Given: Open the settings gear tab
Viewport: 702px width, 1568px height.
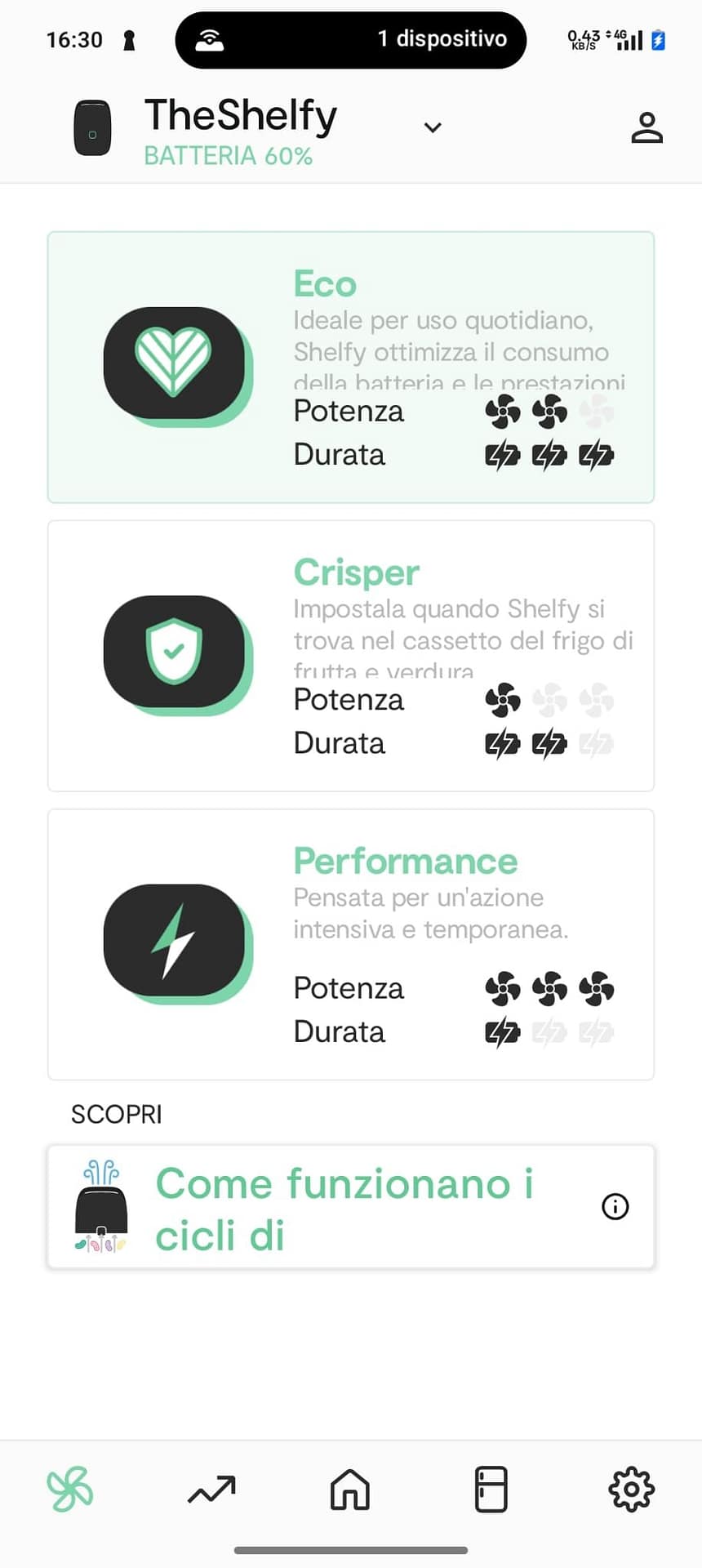Looking at the screenshot, I should pyautogui.click(x=631, y=1489).
